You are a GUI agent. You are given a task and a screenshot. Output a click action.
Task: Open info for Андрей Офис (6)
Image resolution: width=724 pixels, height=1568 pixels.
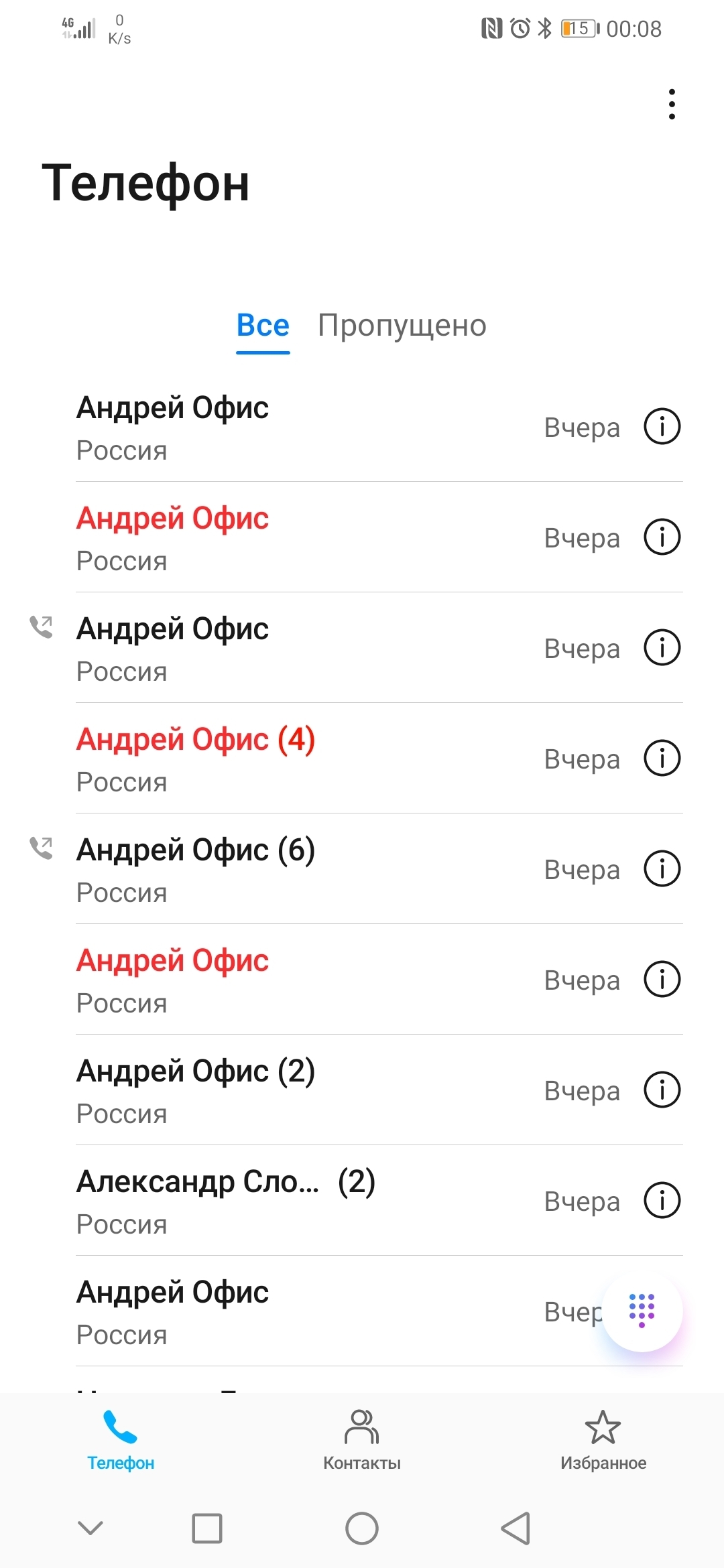click(x=662, y=869)
